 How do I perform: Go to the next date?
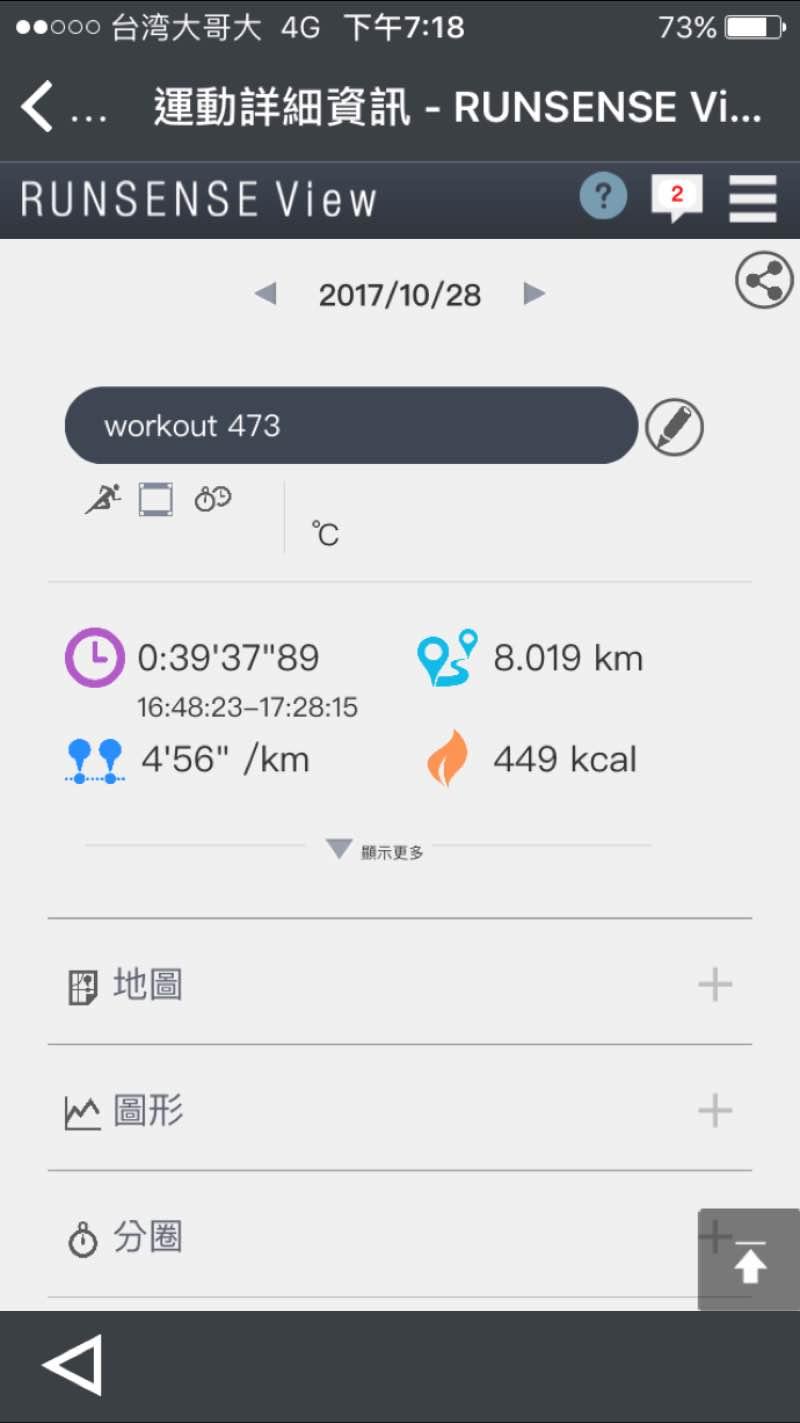click(x=535, y=294)
